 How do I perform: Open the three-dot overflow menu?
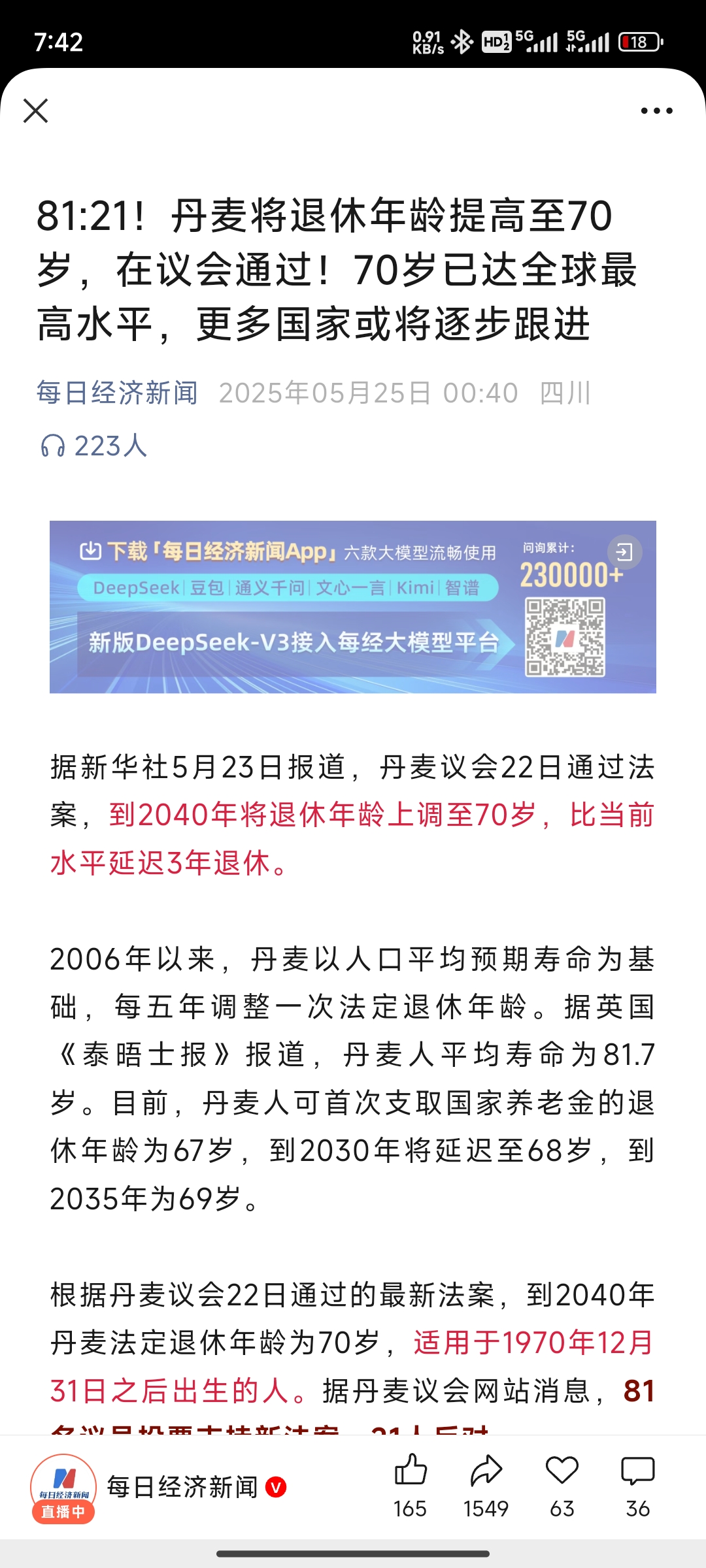(656, 111)
